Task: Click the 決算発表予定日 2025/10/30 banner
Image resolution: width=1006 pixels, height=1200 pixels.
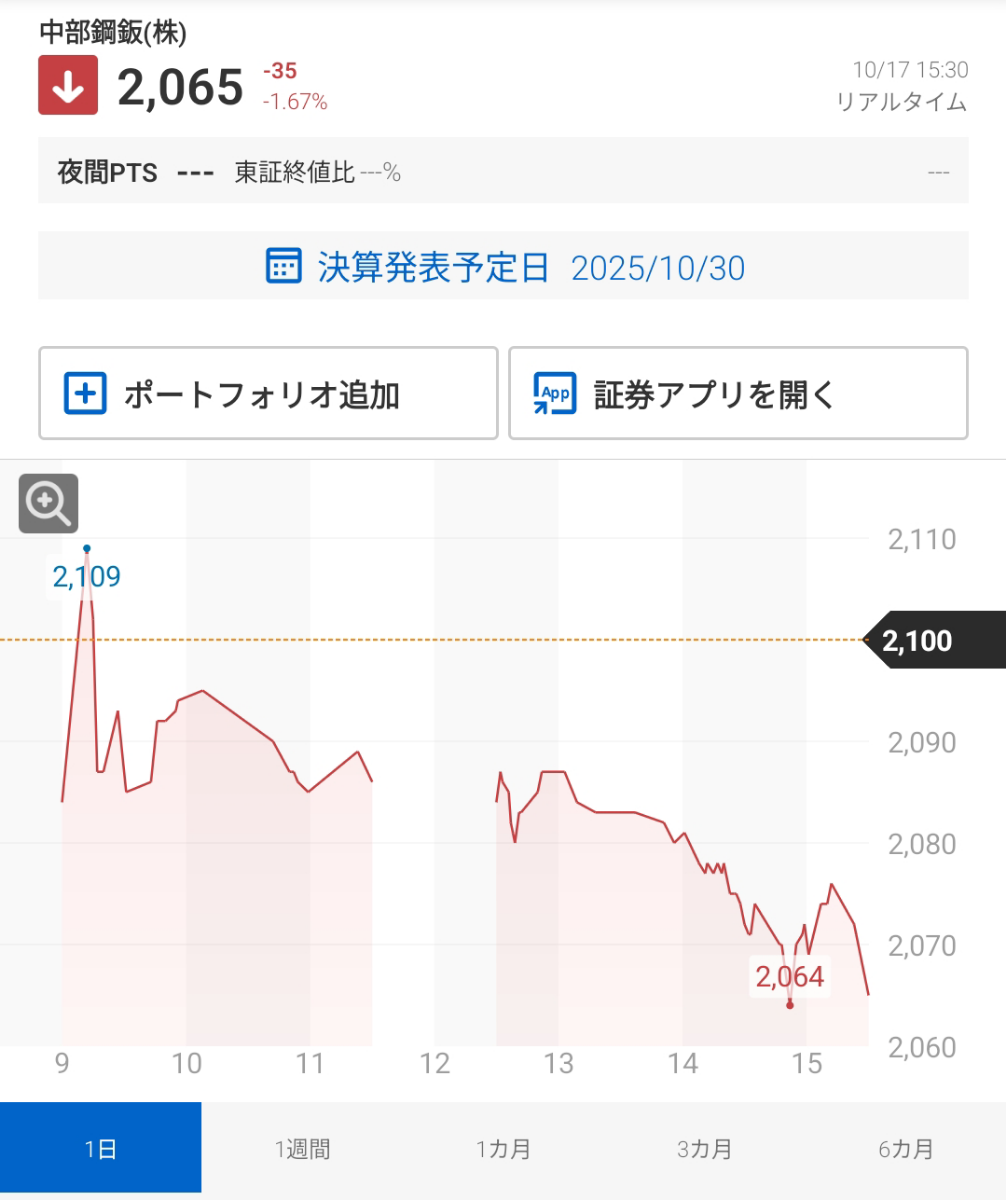Action: 503,265
